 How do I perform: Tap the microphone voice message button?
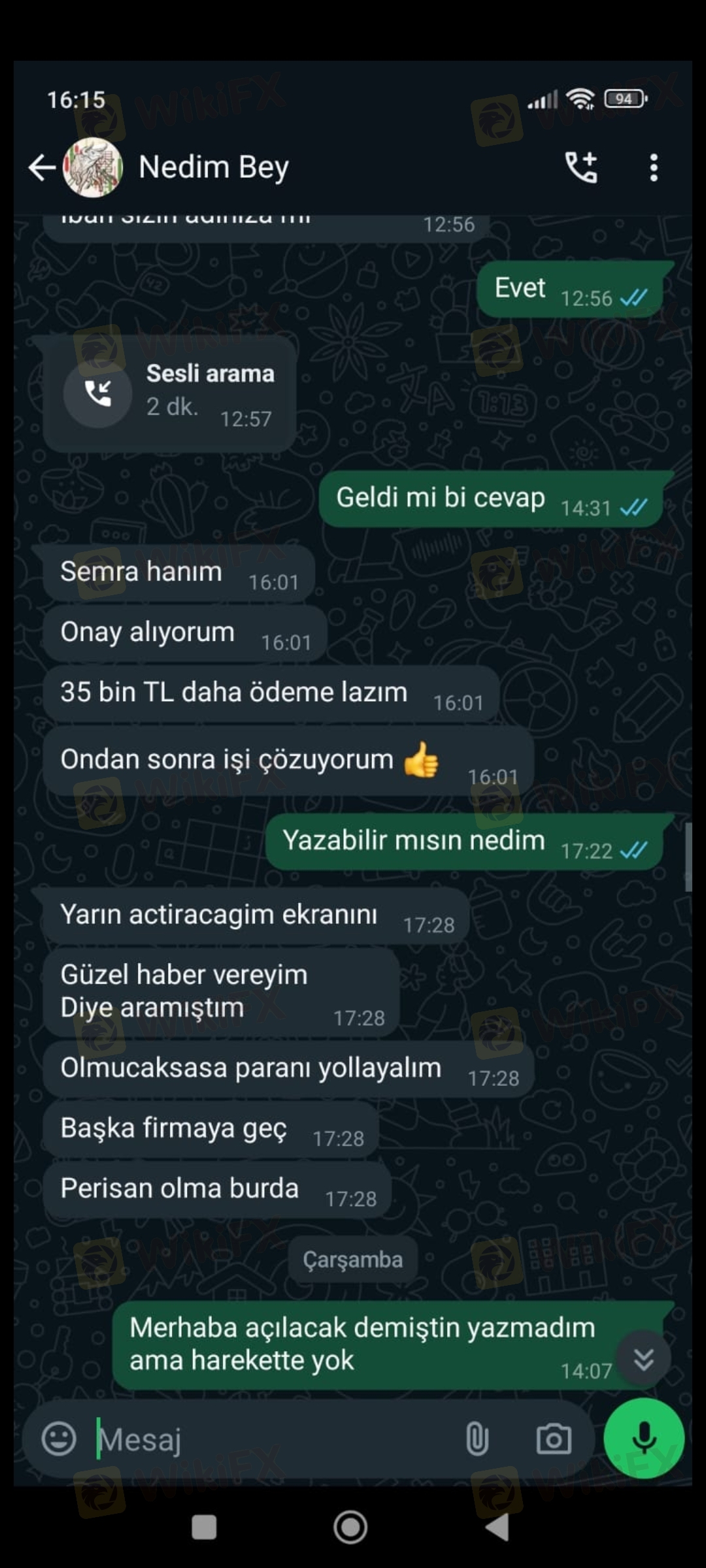644,1438
